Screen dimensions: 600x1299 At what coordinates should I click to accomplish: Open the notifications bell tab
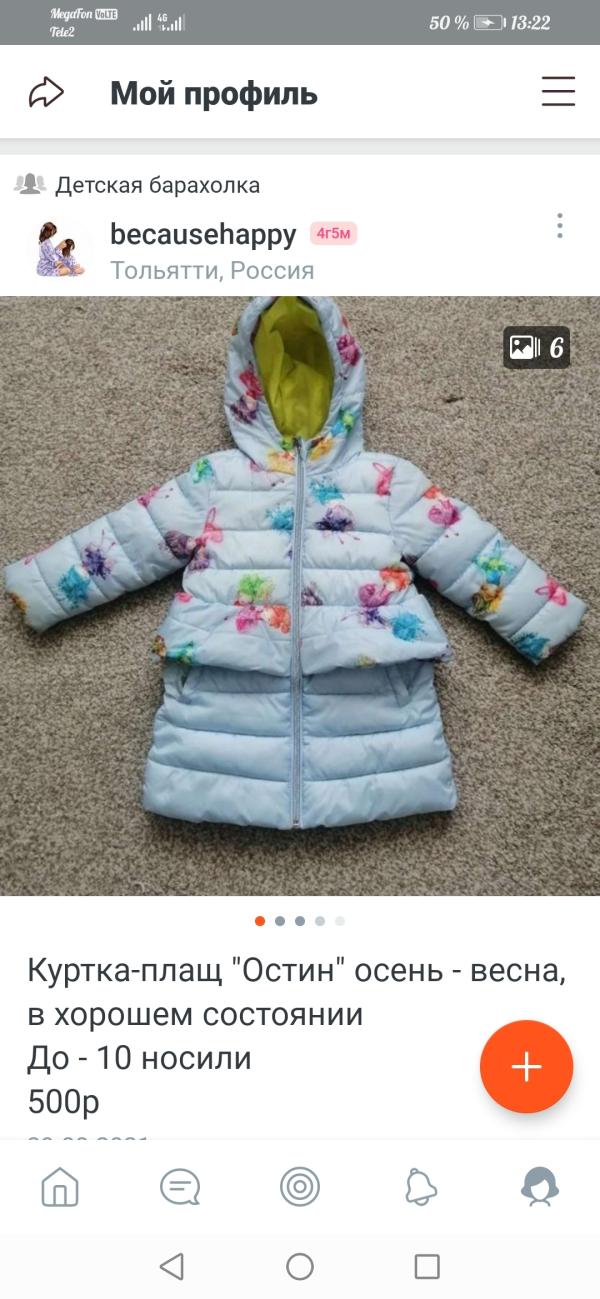pyautogui.click(x=421, y=1187)
